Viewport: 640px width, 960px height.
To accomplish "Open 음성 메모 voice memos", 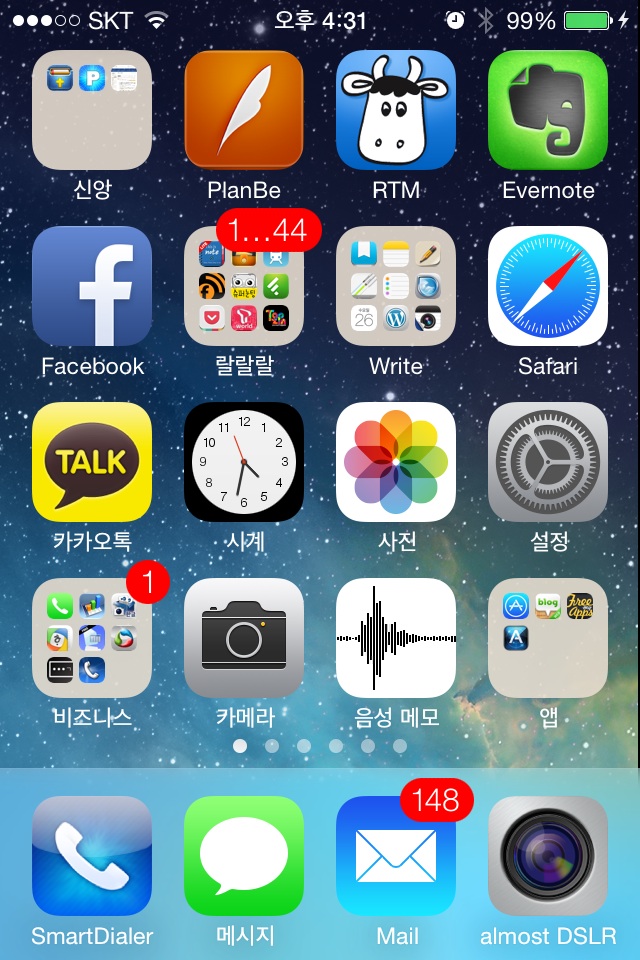I will pos(396,638).
